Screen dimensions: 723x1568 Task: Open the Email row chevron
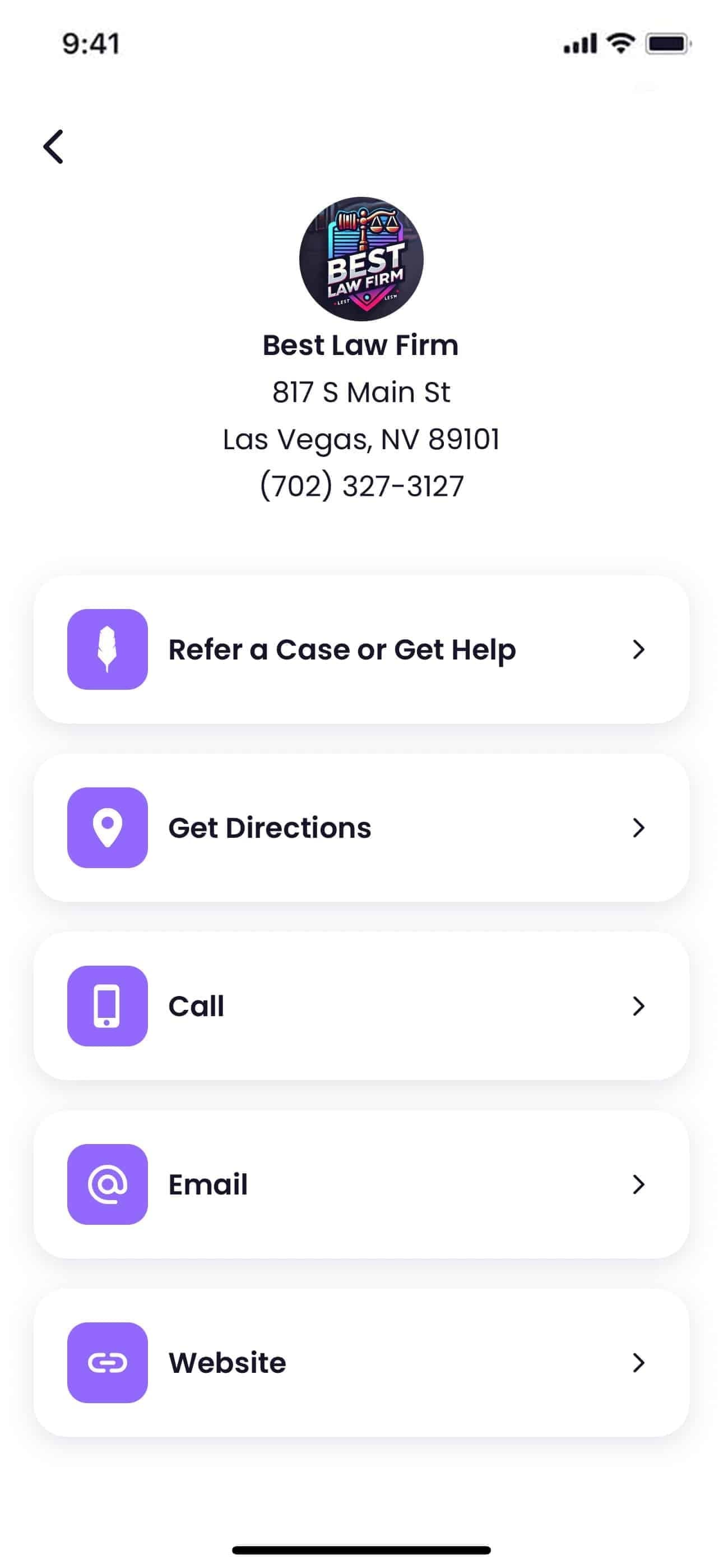638,1184
